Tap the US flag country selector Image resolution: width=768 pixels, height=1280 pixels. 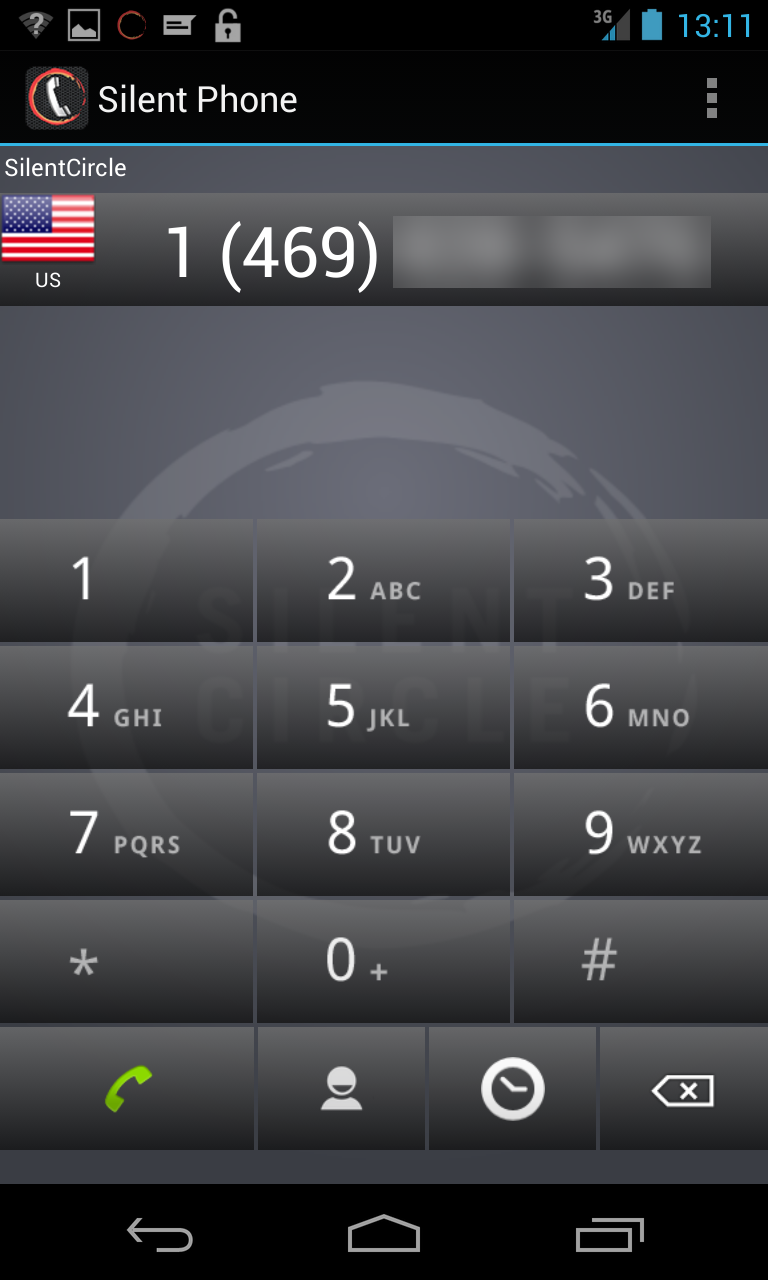click(48, 243)
